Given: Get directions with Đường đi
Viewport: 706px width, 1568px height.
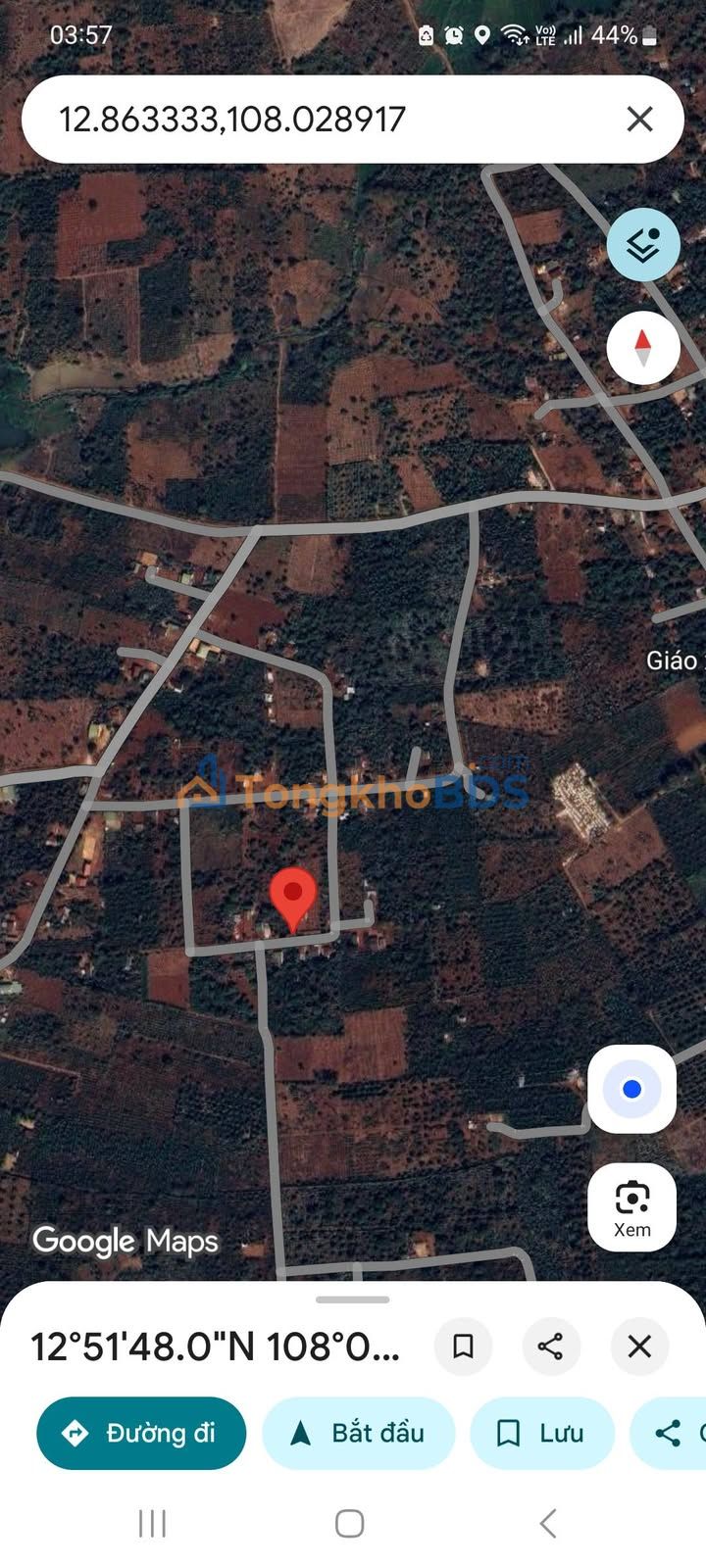Looking at the screenshot, I should tap(141, 1433).
